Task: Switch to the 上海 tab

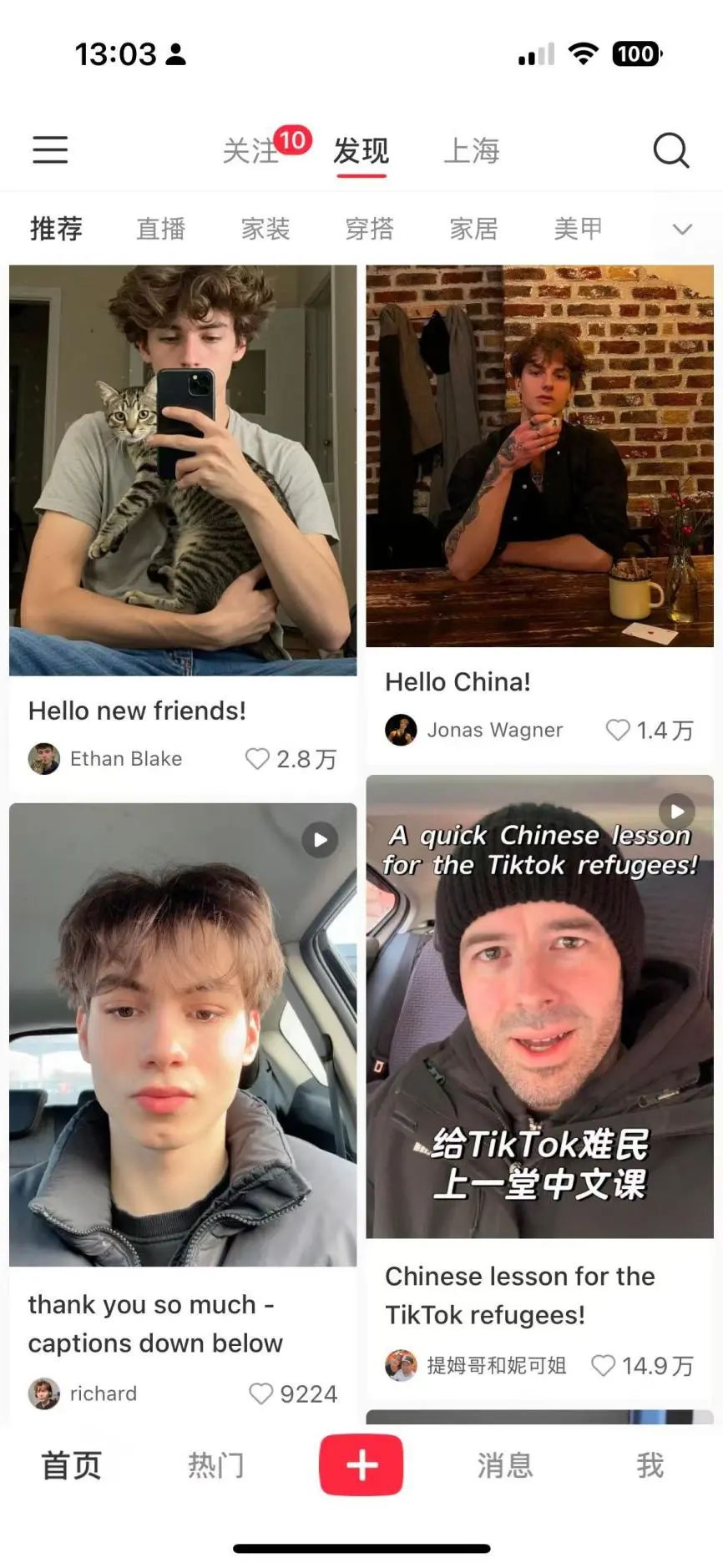Action: point(472,151)
